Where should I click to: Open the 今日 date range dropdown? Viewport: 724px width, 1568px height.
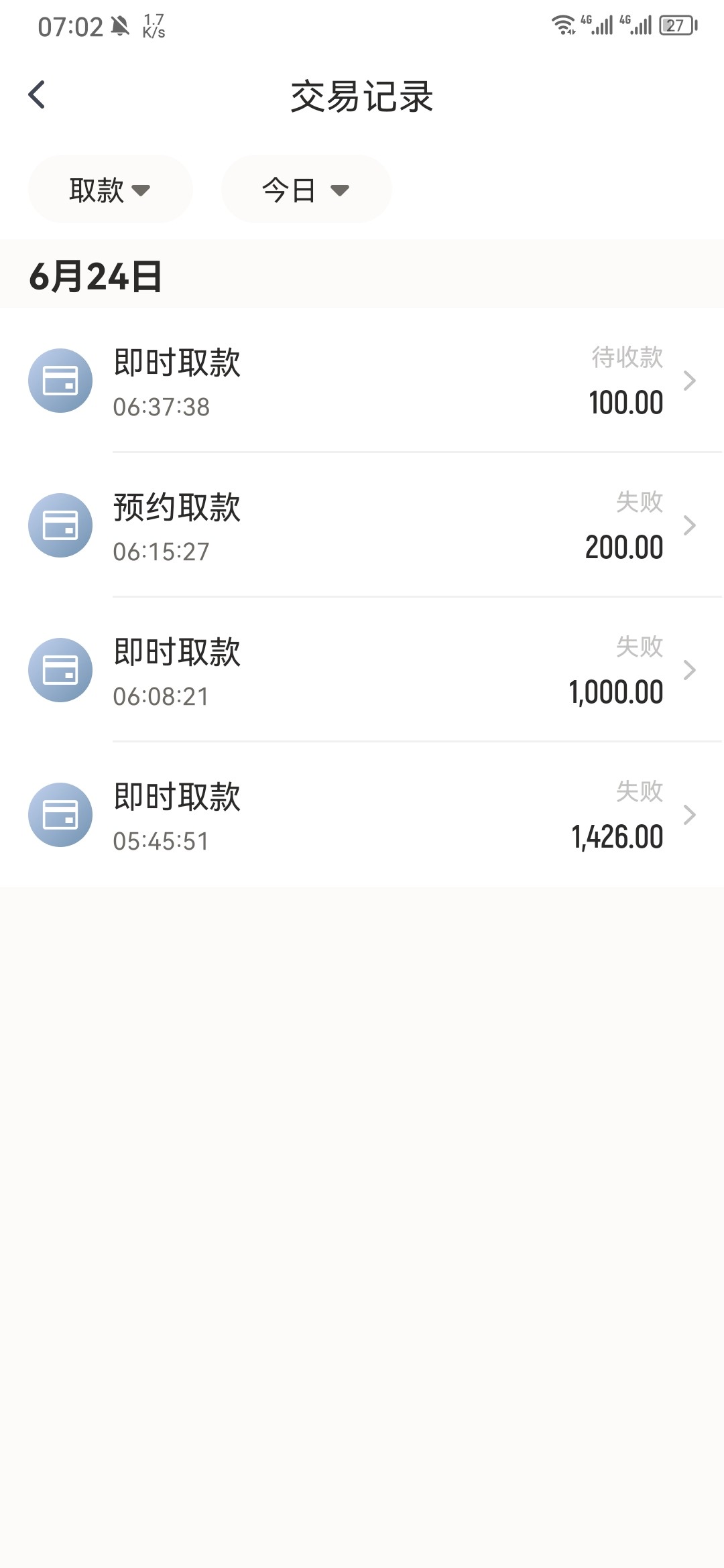306,189
